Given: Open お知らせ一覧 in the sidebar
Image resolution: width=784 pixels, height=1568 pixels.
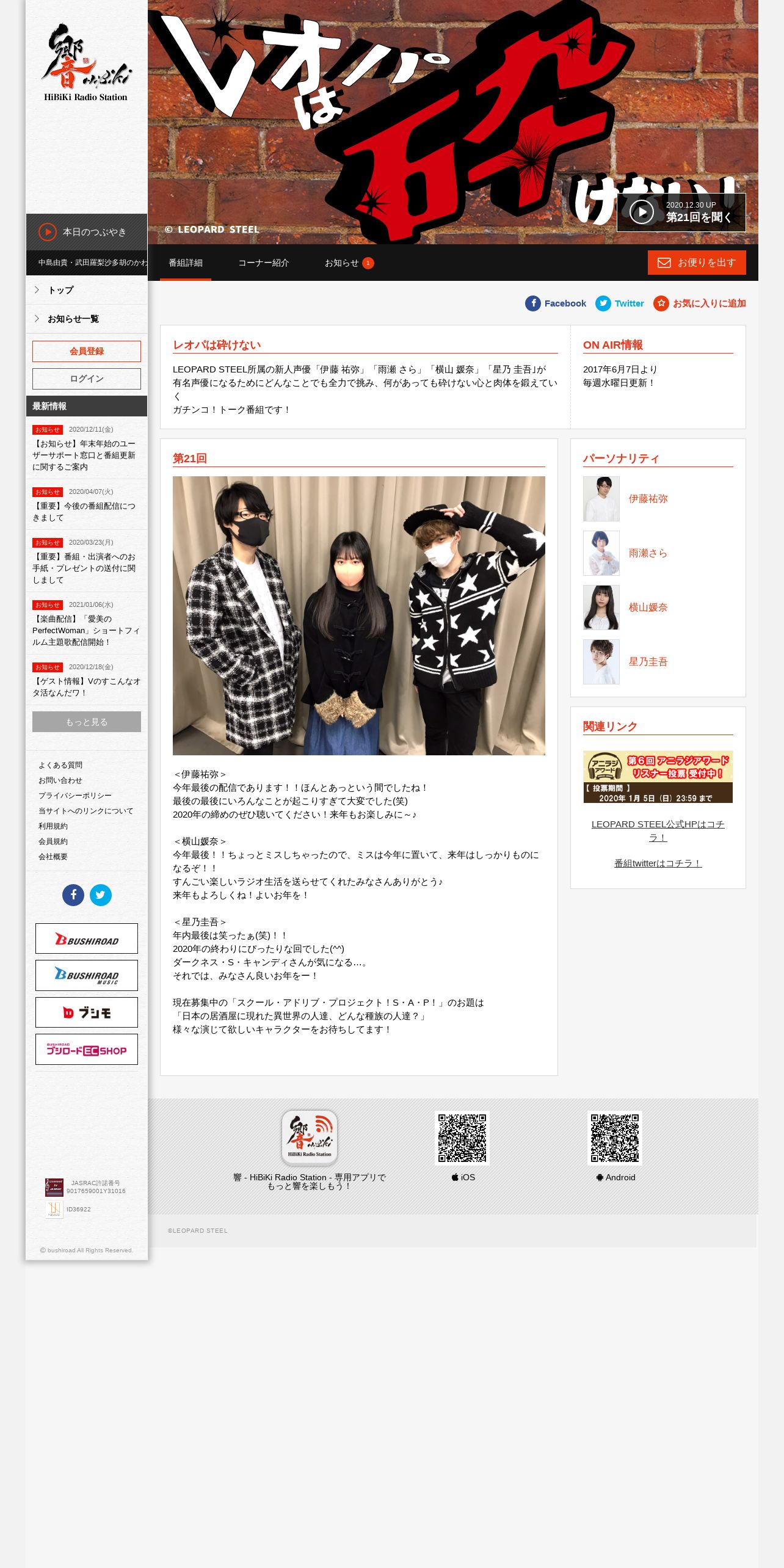Looking at the screenshot, I should click(87, 319).
